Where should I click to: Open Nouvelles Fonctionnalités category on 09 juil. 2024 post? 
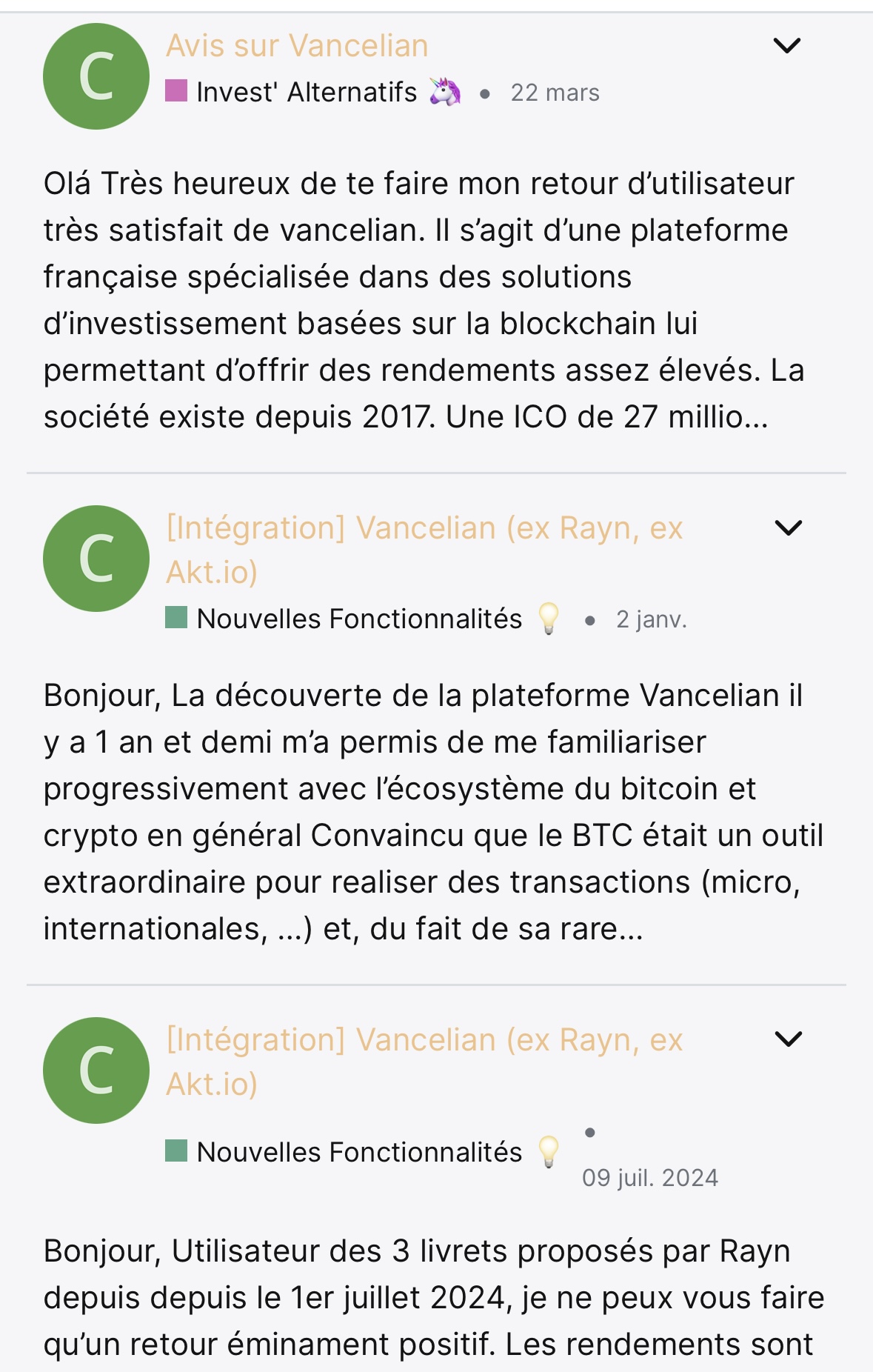[359, 1152]
